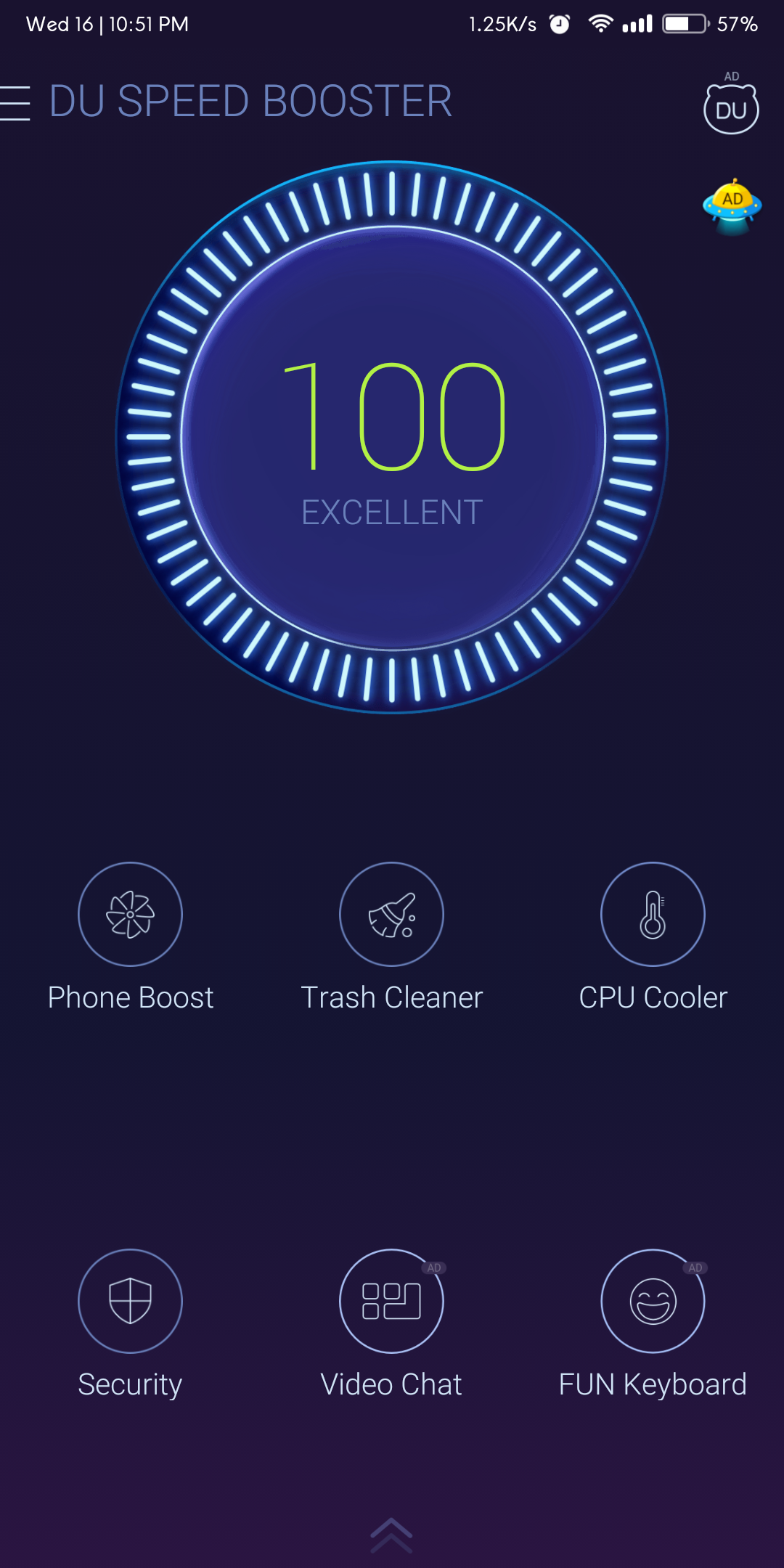Open the Security feature
This screenshot has height=1568, width=784.
(x=130, y=1301)
